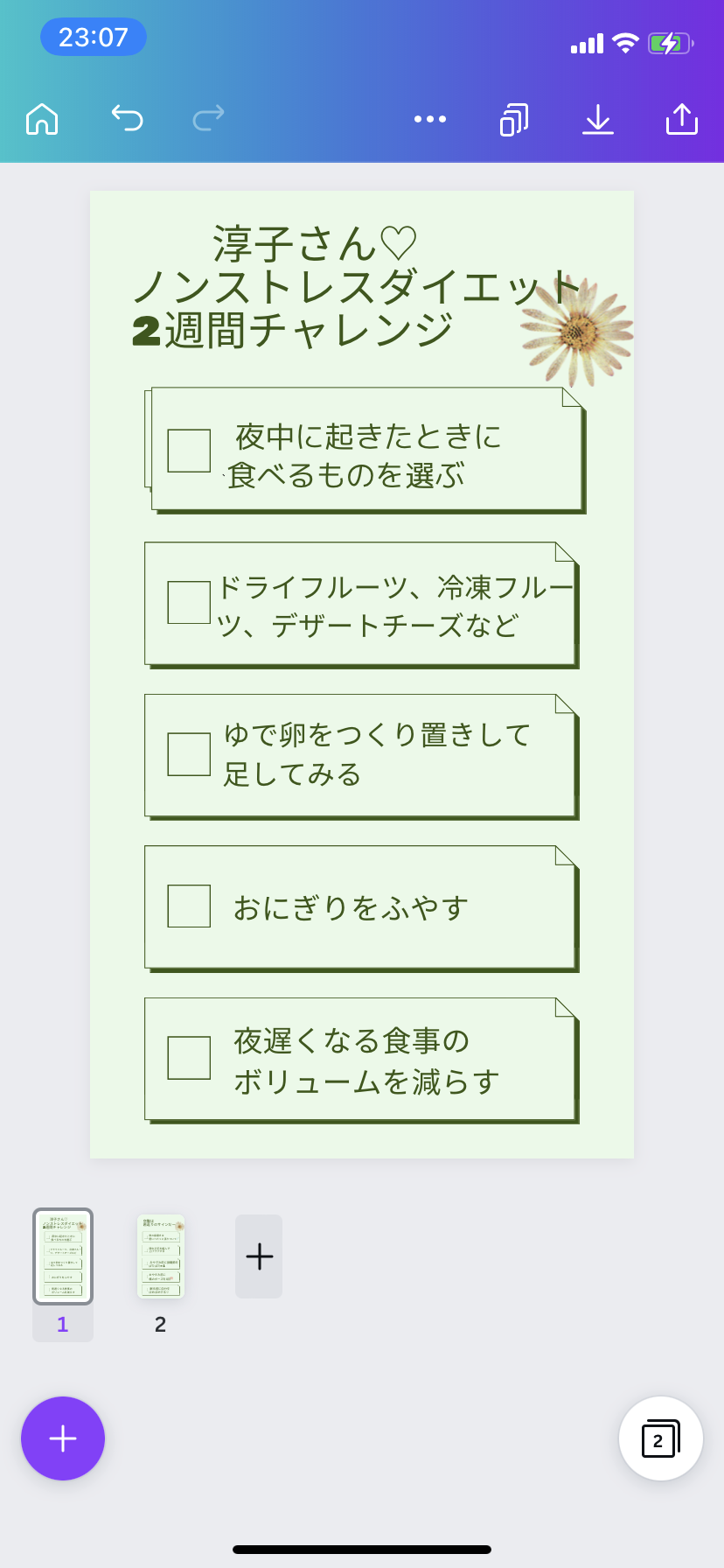
Task: Undo the last edit
Action: pyautogui.click(x=127, y=117)
